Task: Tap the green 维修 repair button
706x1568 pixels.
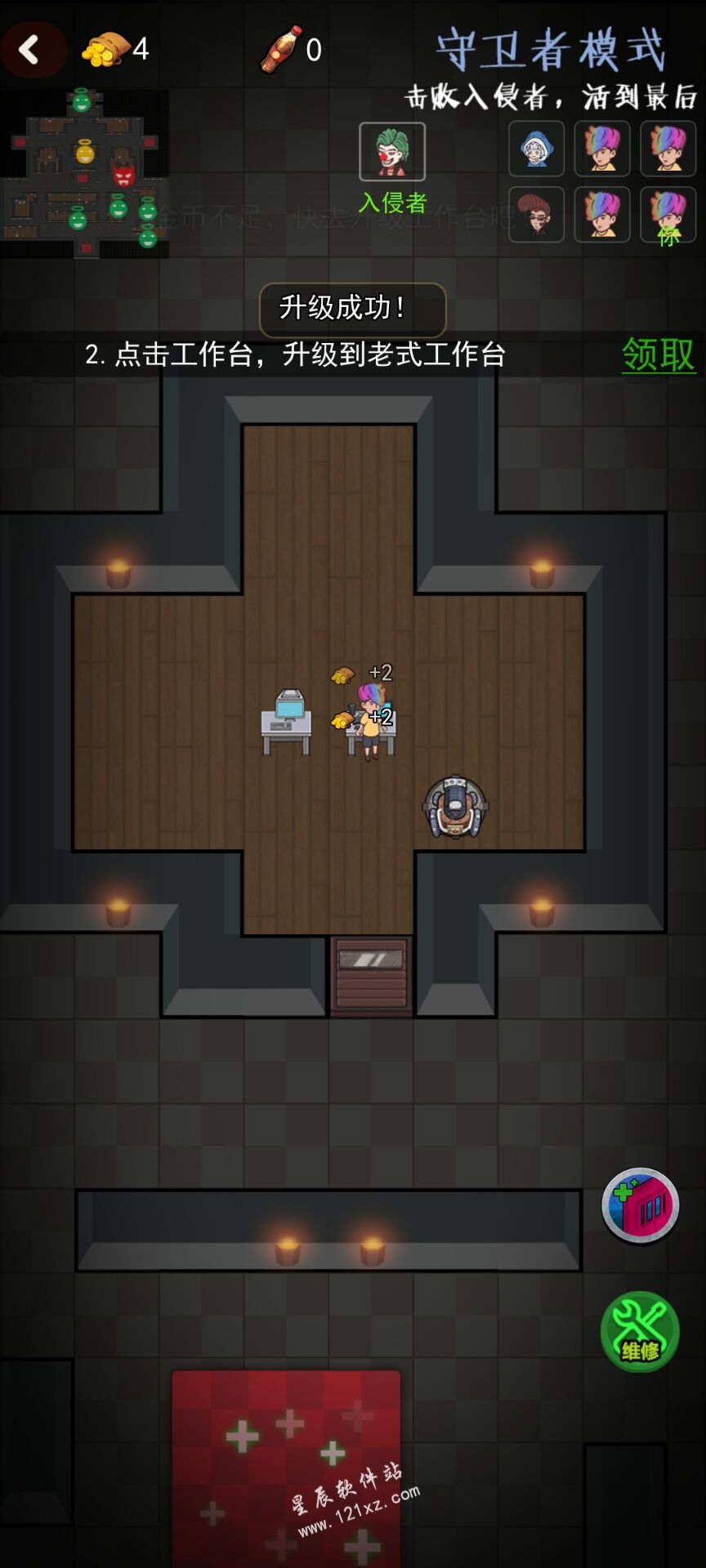Action: 640,1332
